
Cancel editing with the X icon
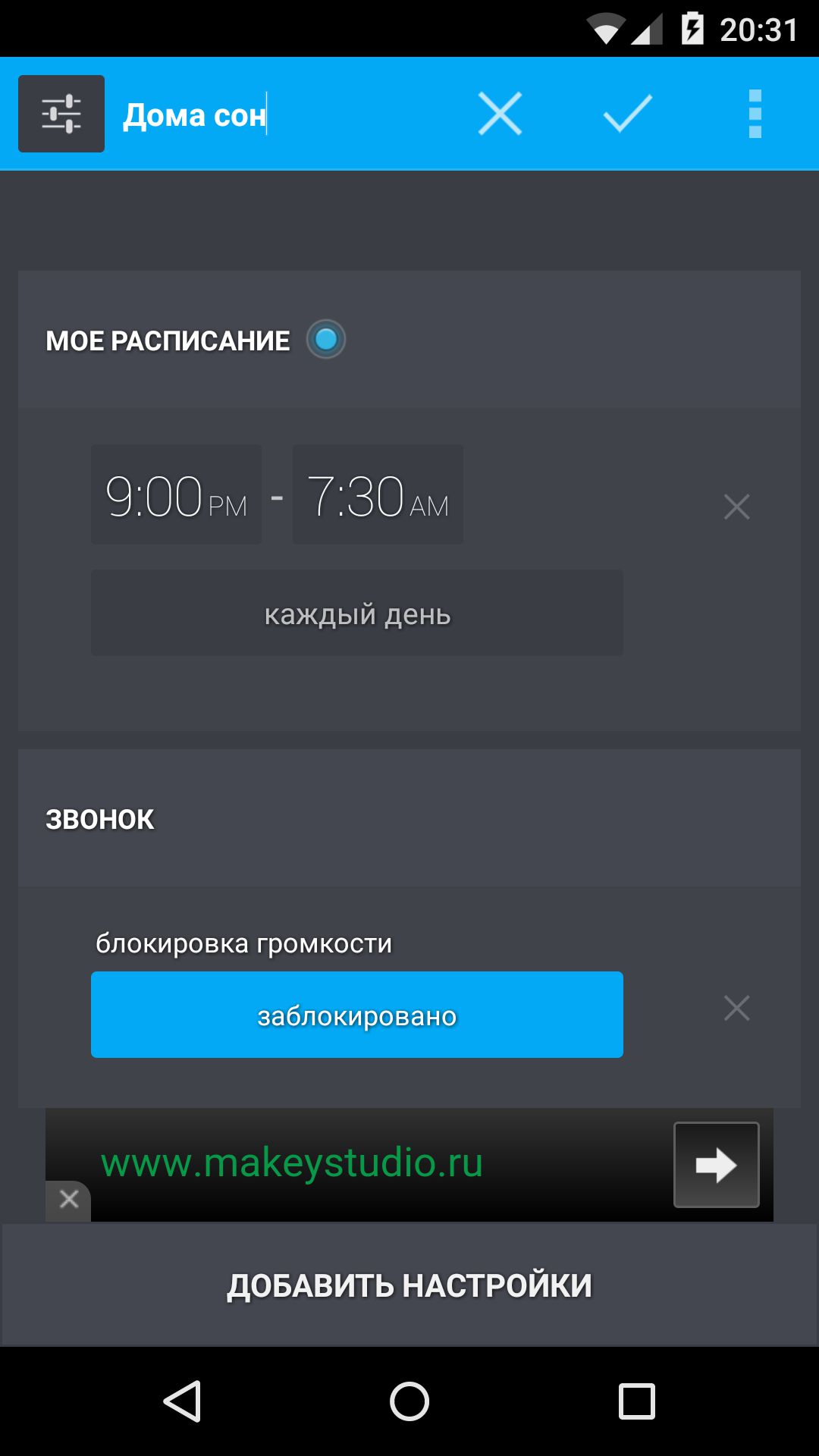[500, 114]
